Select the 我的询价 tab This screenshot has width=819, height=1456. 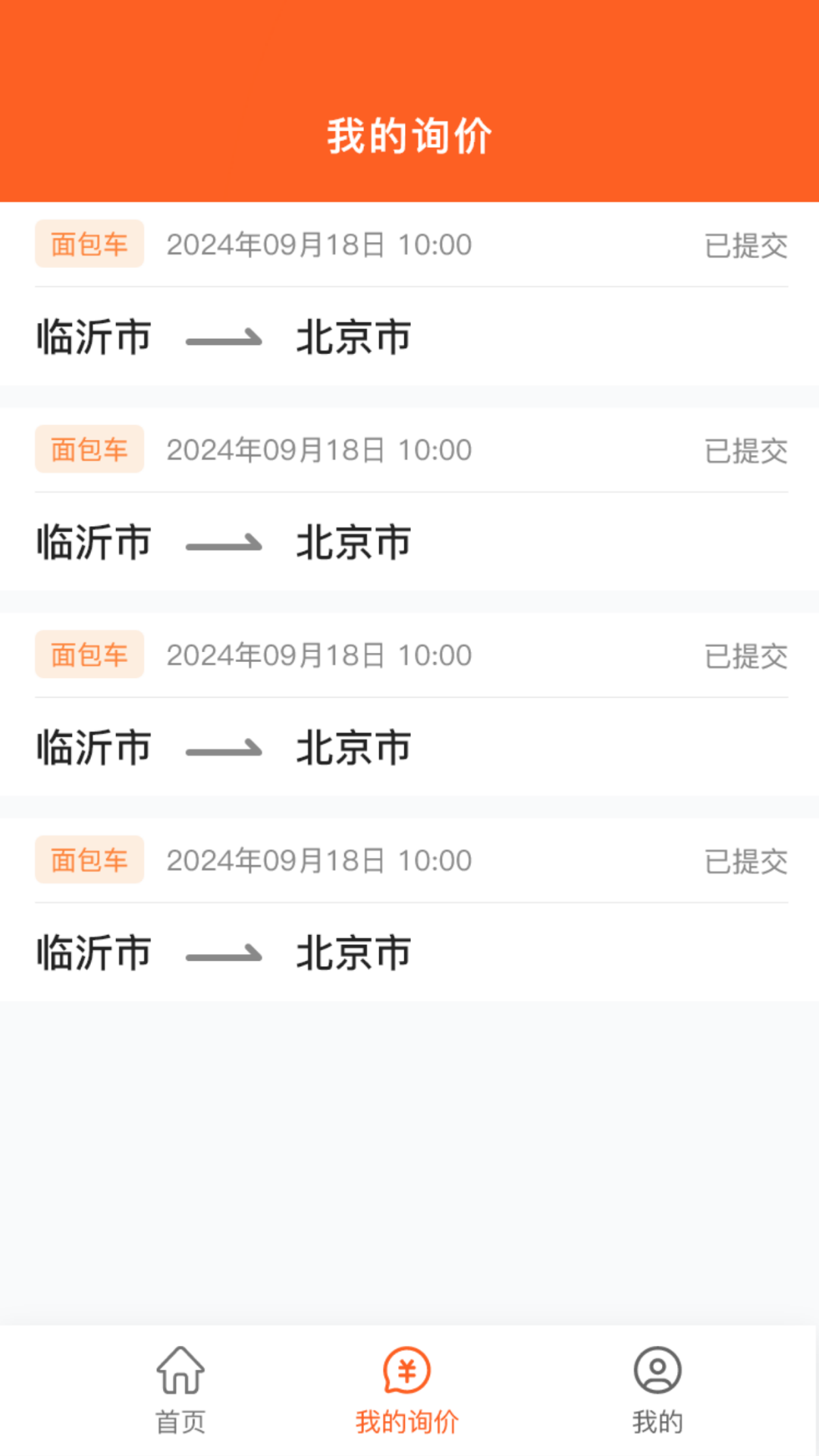click(407, 1390)
